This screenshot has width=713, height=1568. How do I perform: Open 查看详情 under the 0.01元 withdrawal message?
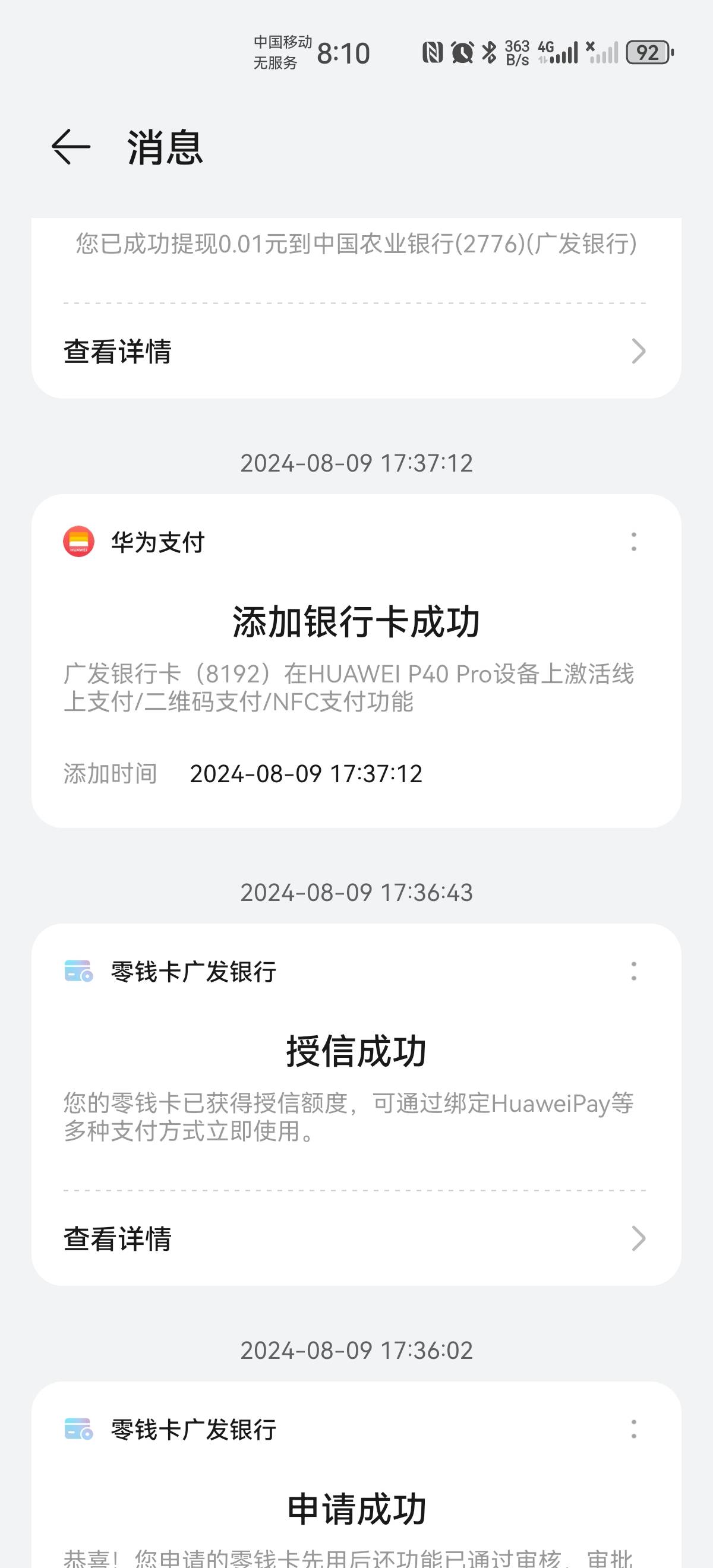coord(356,351)
